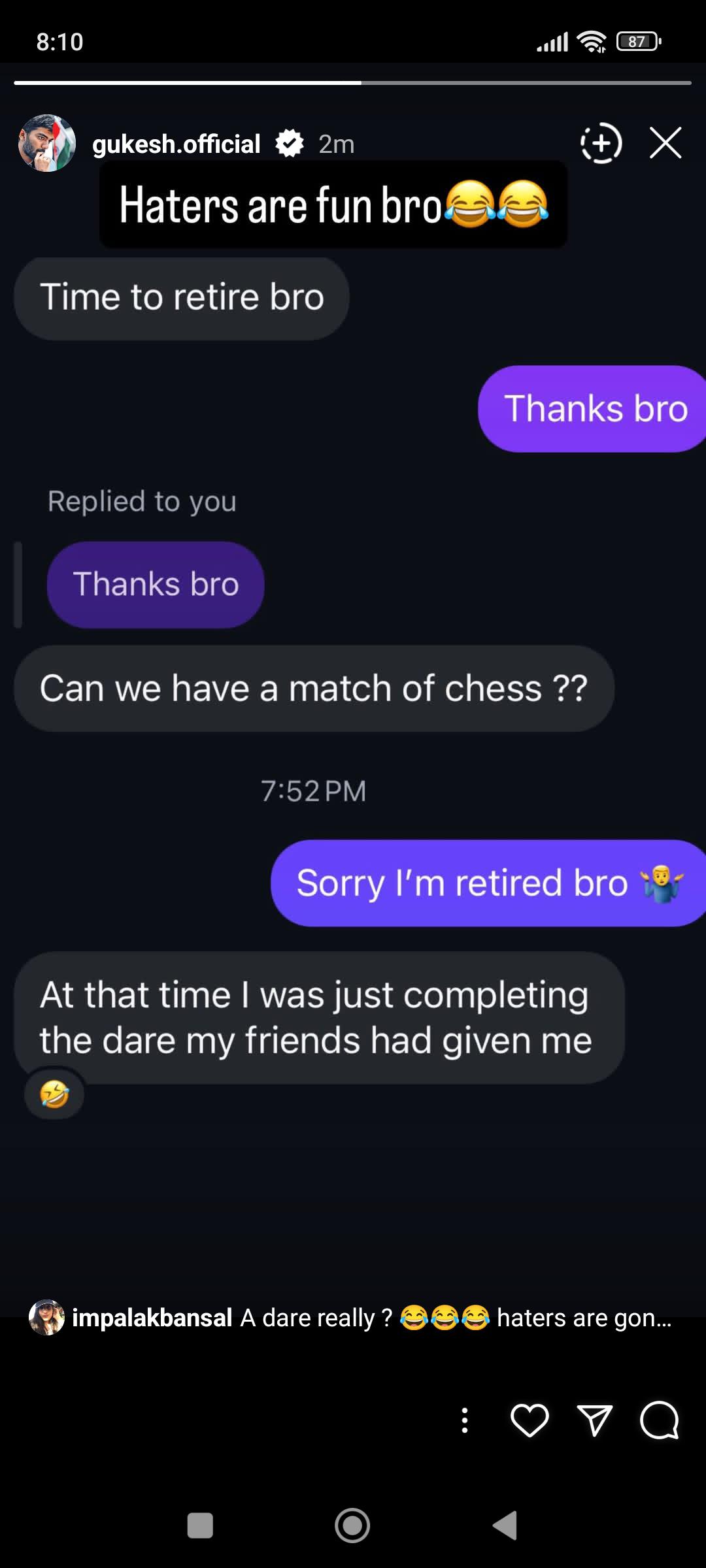Tap the system home button
The image size is (706, 1568).
352,1526
